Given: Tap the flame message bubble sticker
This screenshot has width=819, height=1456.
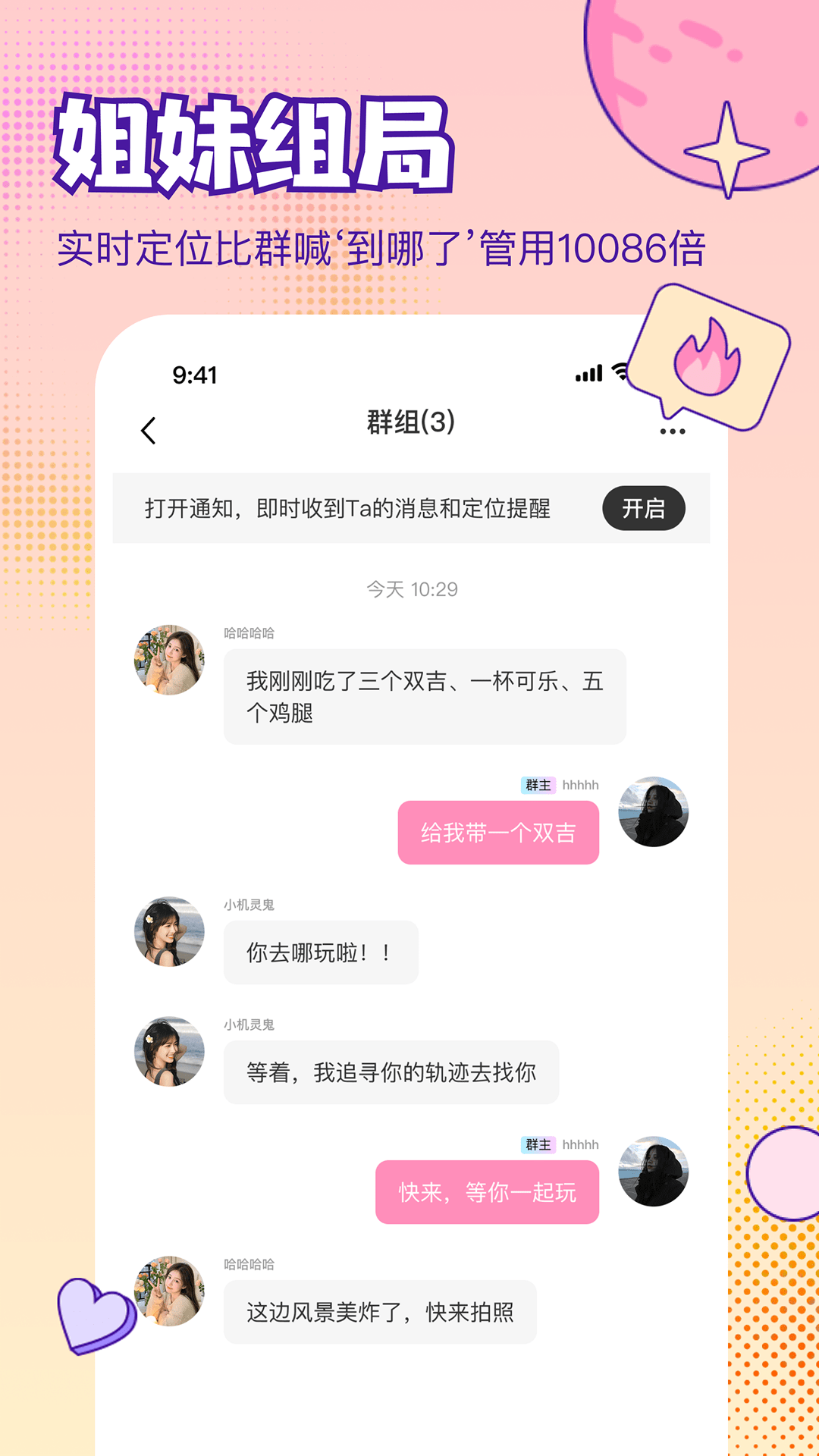Looking at the screenshot, I should (708, 356).
